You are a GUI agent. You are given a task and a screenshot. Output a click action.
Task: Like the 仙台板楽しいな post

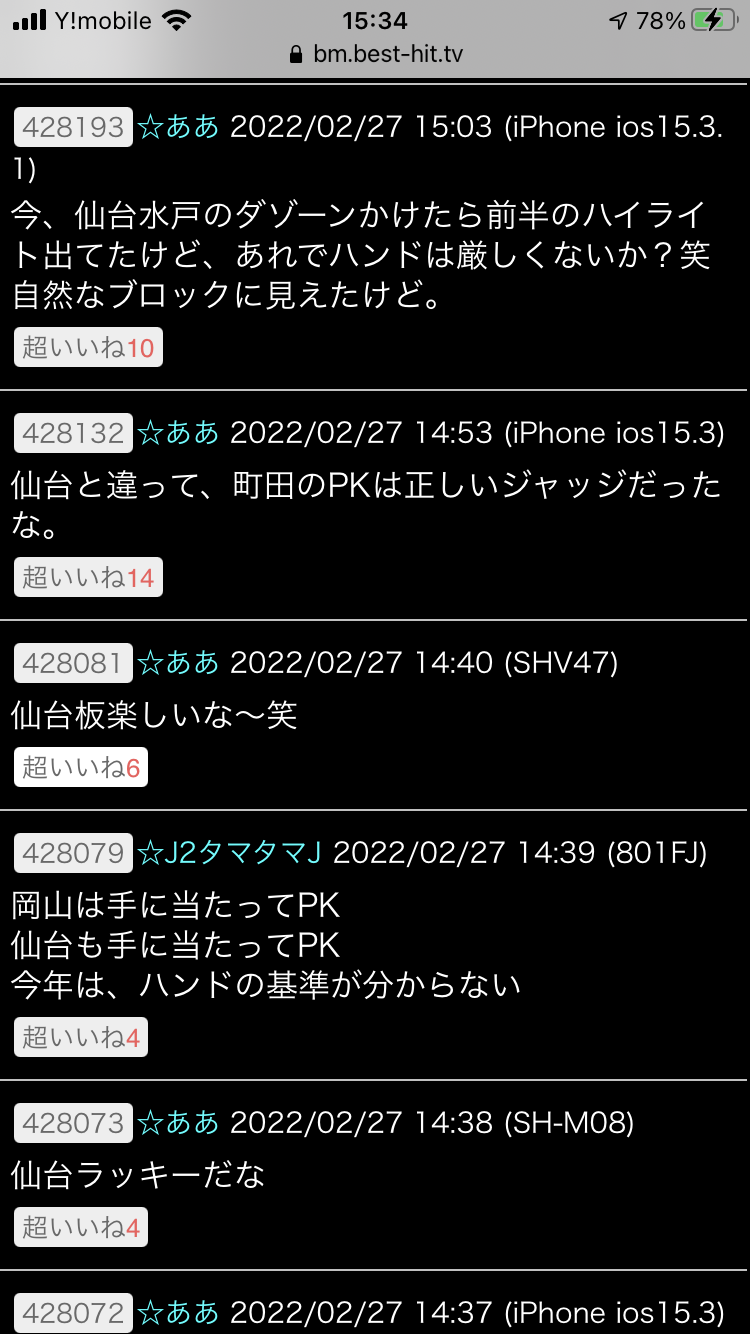[81, 767]
